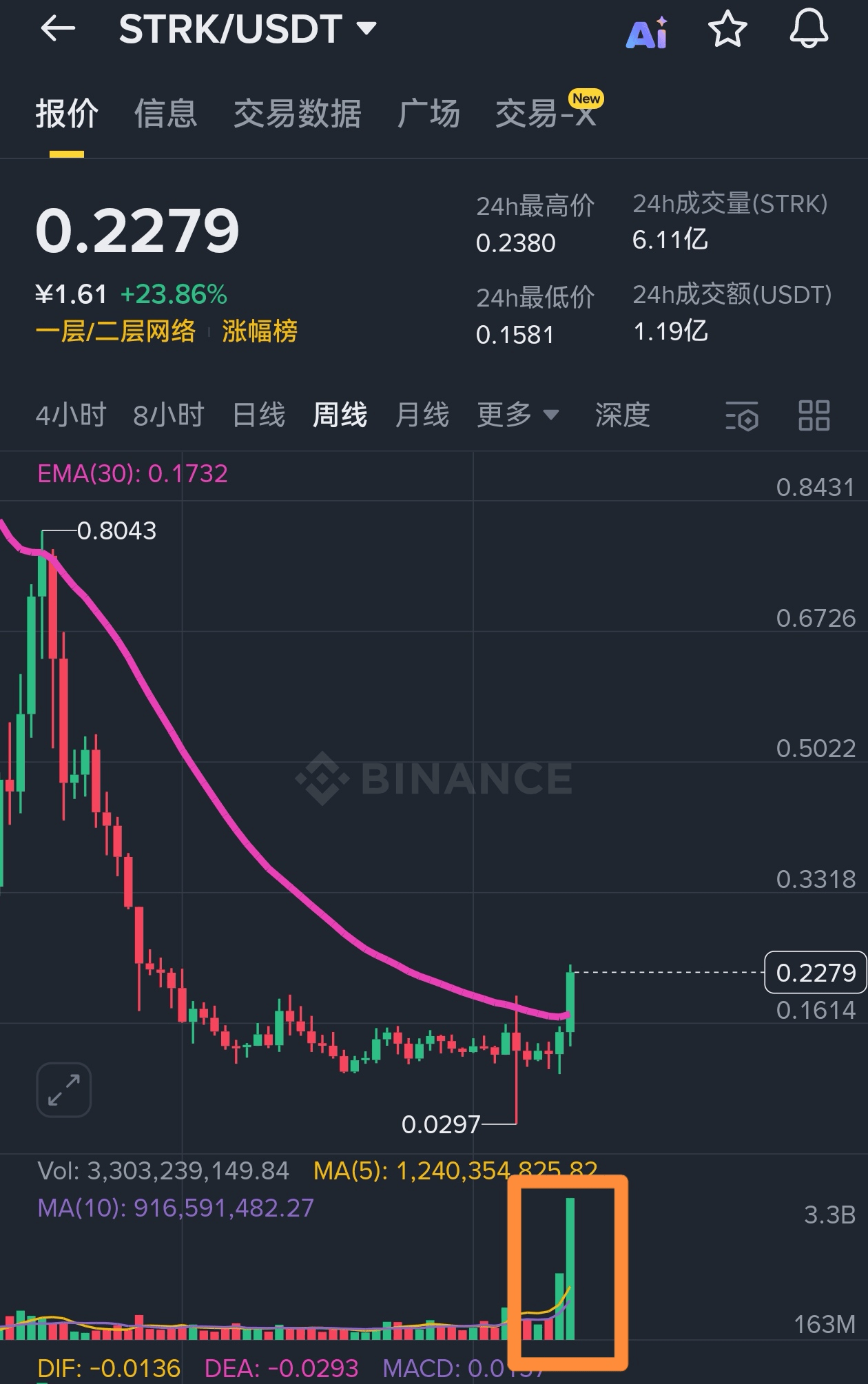Add STRK/USDT to favorites with star
Screen dimensions: 868x1384
pyautogui.click(x=727, y=30)
